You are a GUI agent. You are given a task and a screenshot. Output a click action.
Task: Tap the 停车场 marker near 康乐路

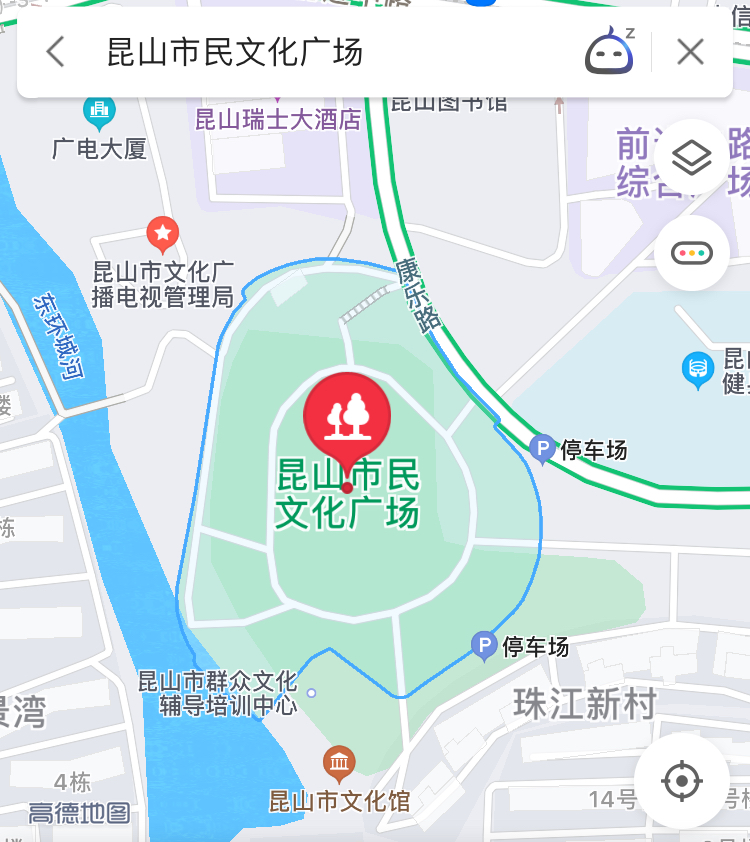click(542, 450)
